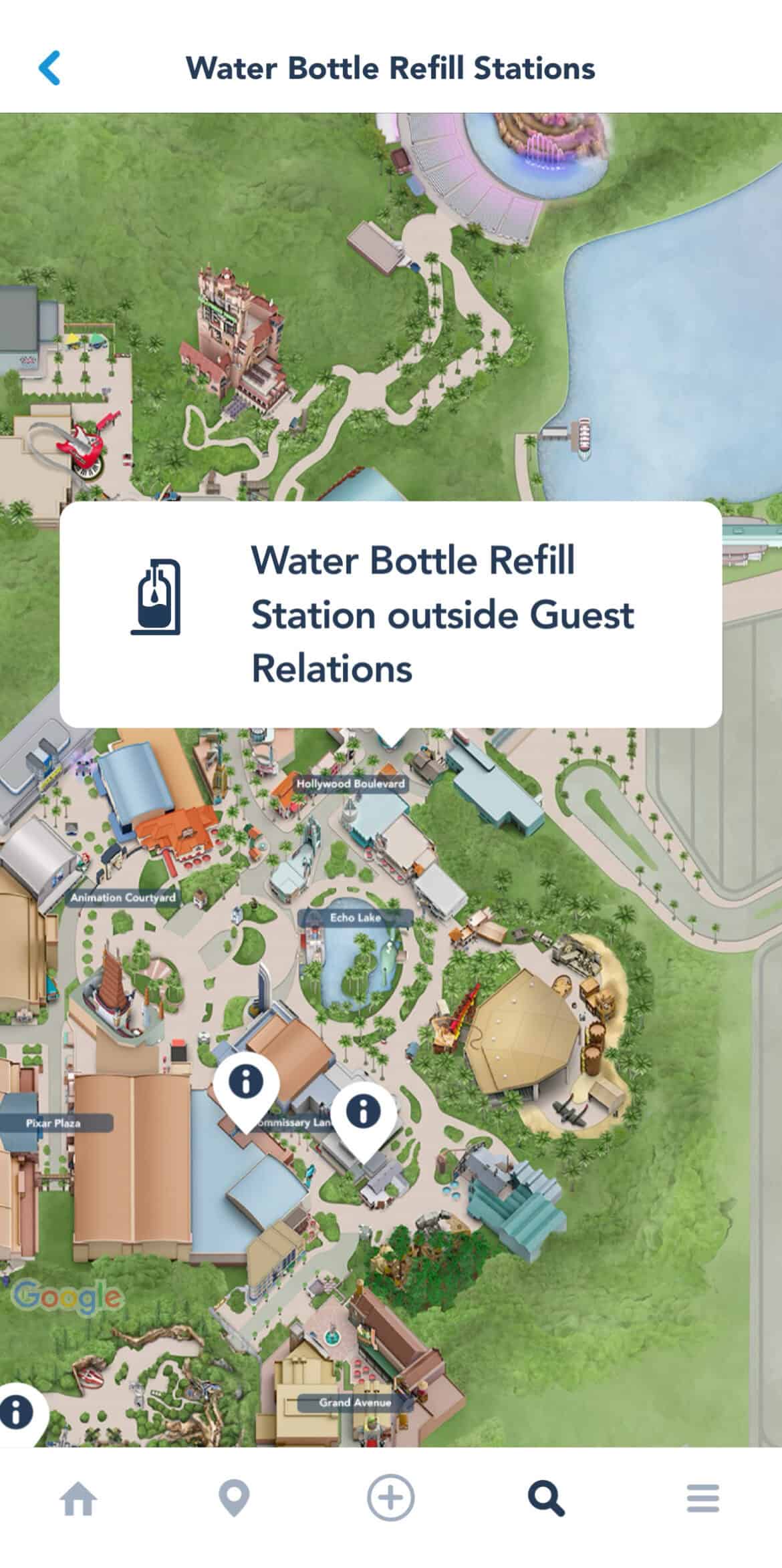
Task: Tap the Water Bottle Refill Stations title
Action: coord(391,67)
